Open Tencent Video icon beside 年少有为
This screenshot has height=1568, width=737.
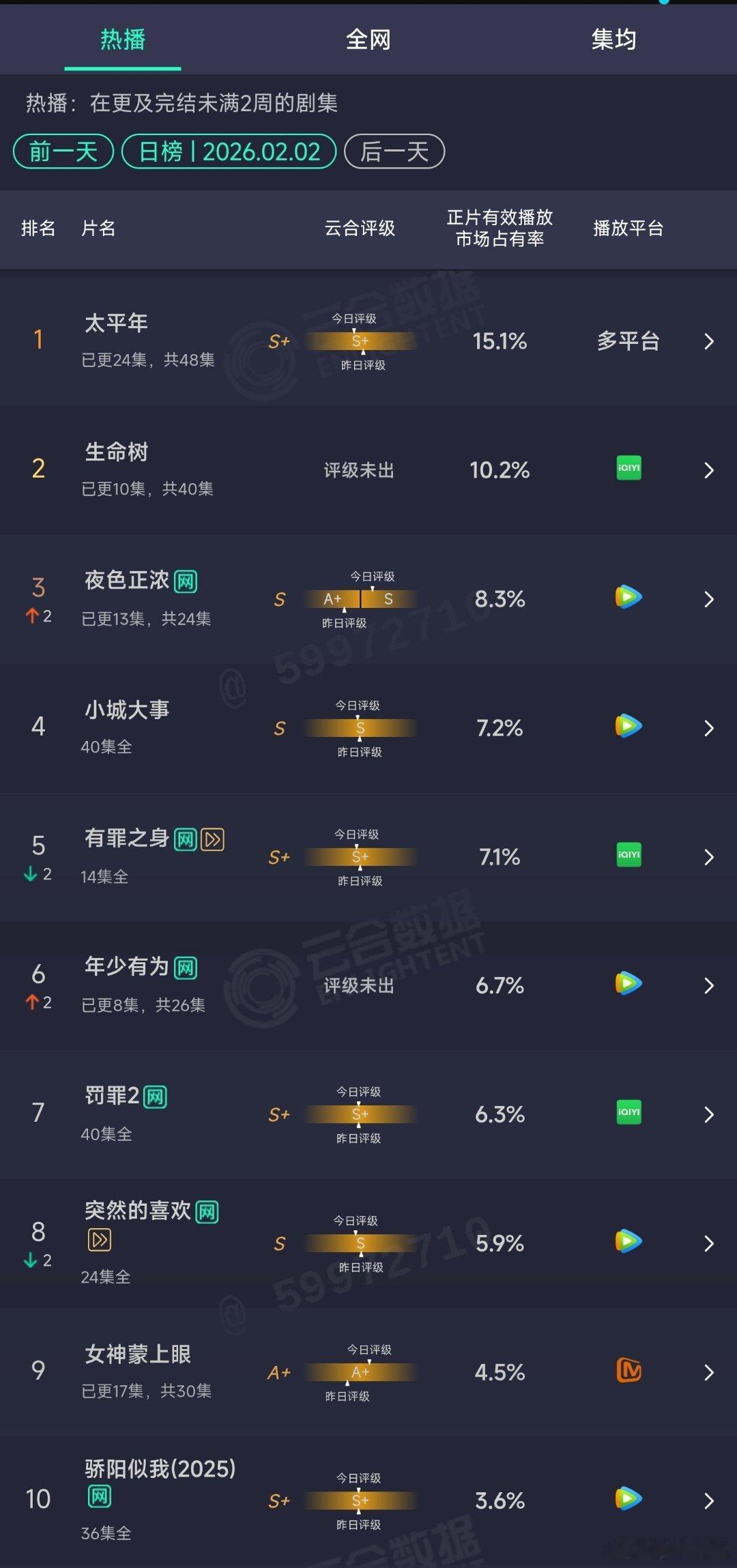627,985
